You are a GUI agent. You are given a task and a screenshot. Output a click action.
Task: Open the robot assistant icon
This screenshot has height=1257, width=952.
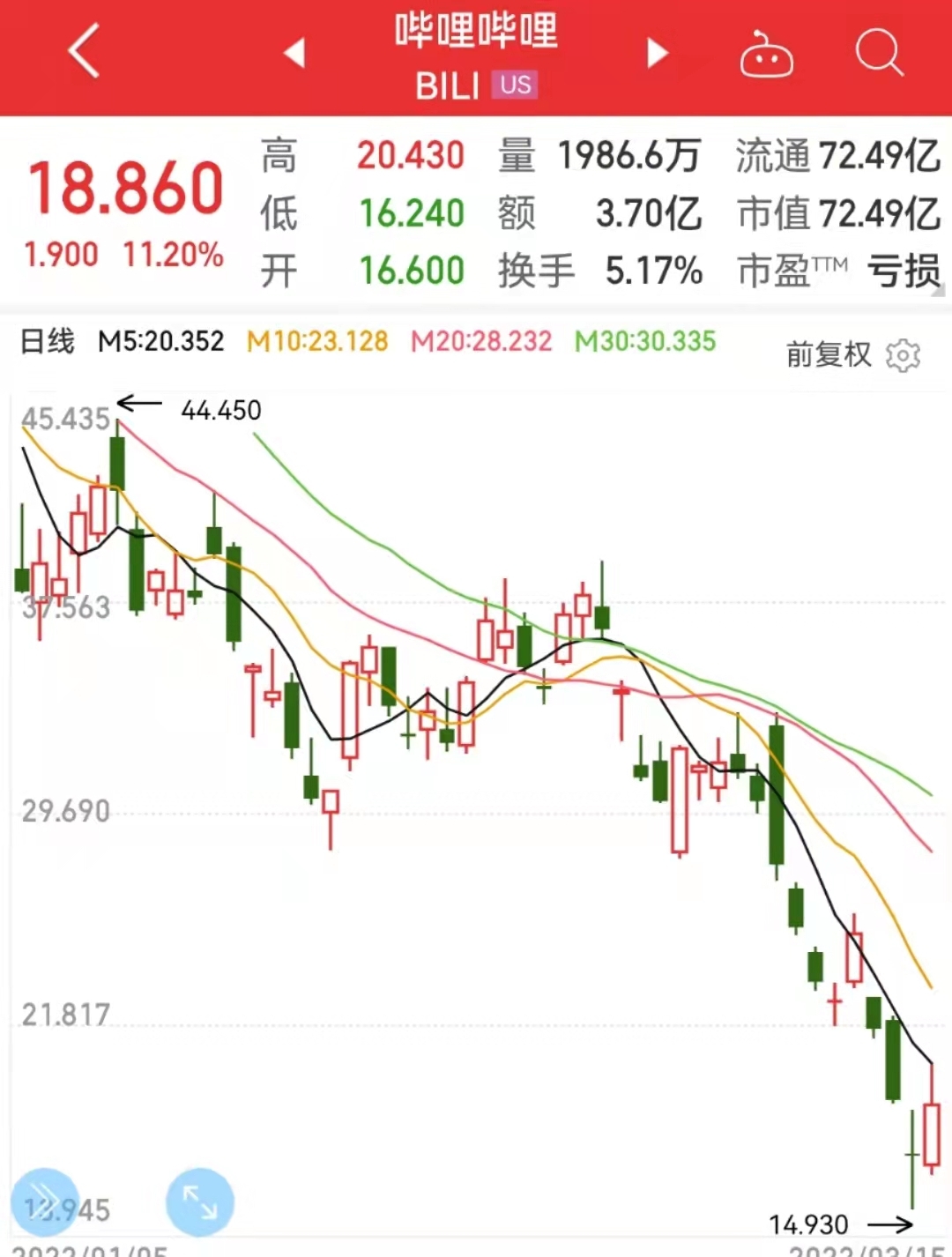tap(766, 55)
